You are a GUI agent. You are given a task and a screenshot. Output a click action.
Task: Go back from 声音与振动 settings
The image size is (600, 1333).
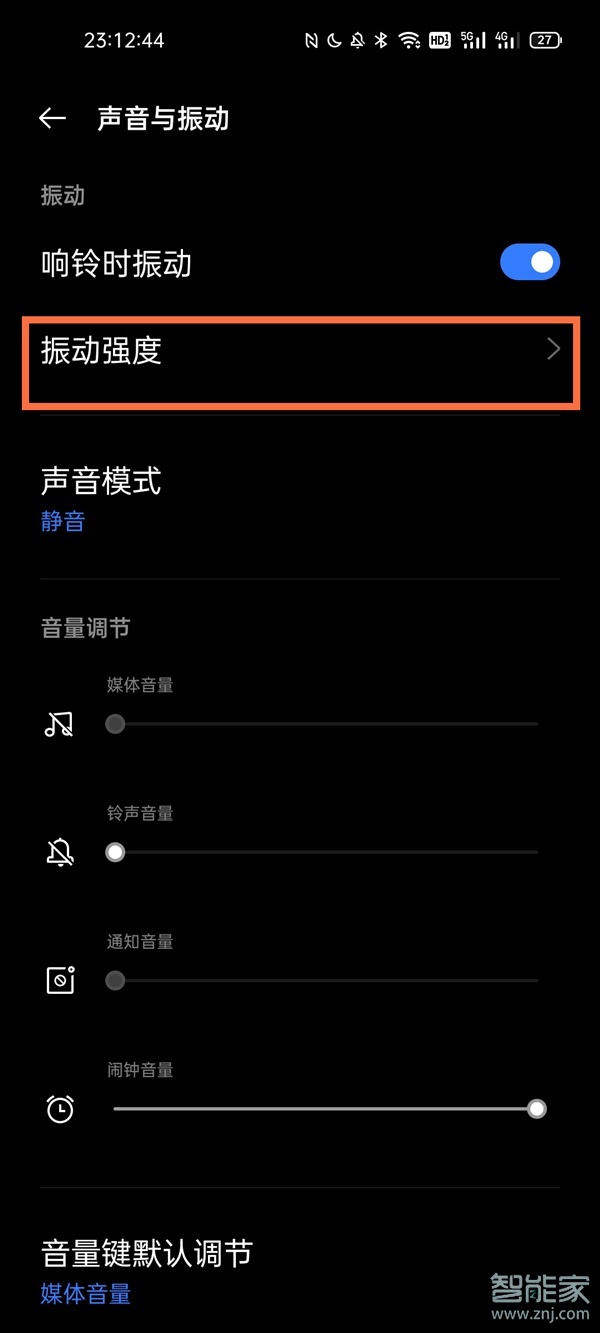tap(52, 119)
